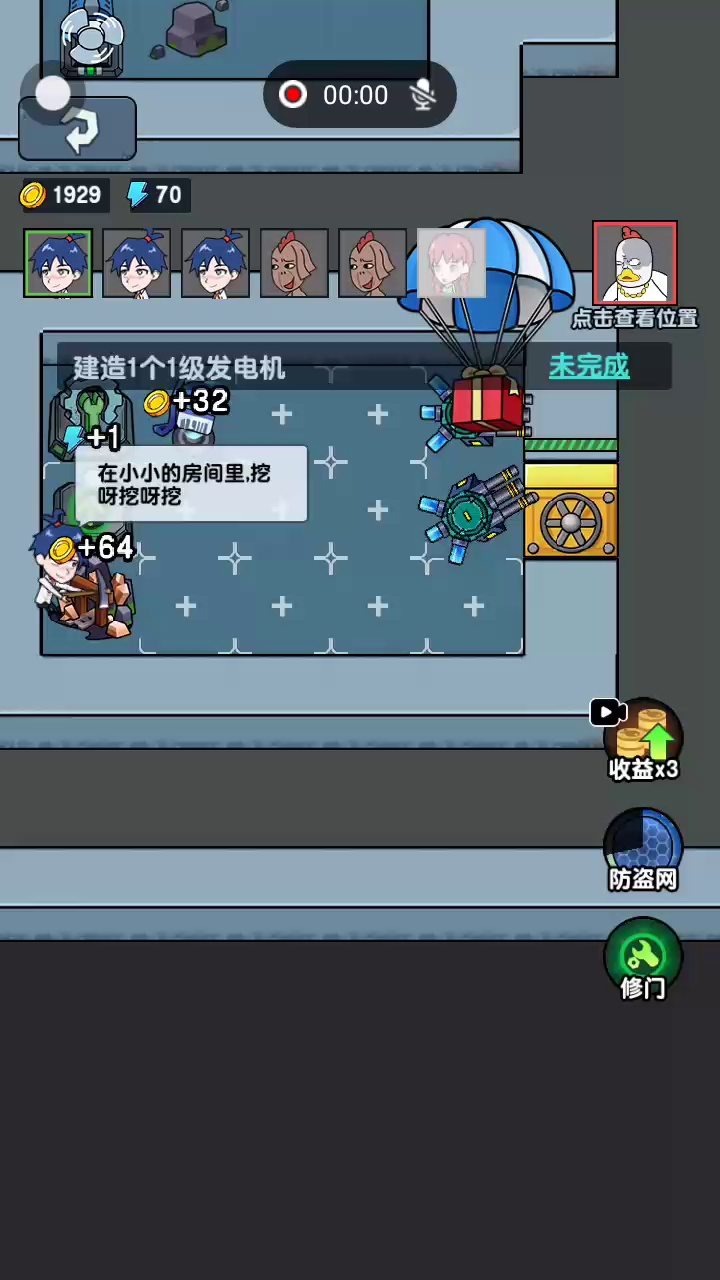Viewport: 720px width, 1280px height.
Task: Tap the yellow vault door
Action: coord(571,511)
